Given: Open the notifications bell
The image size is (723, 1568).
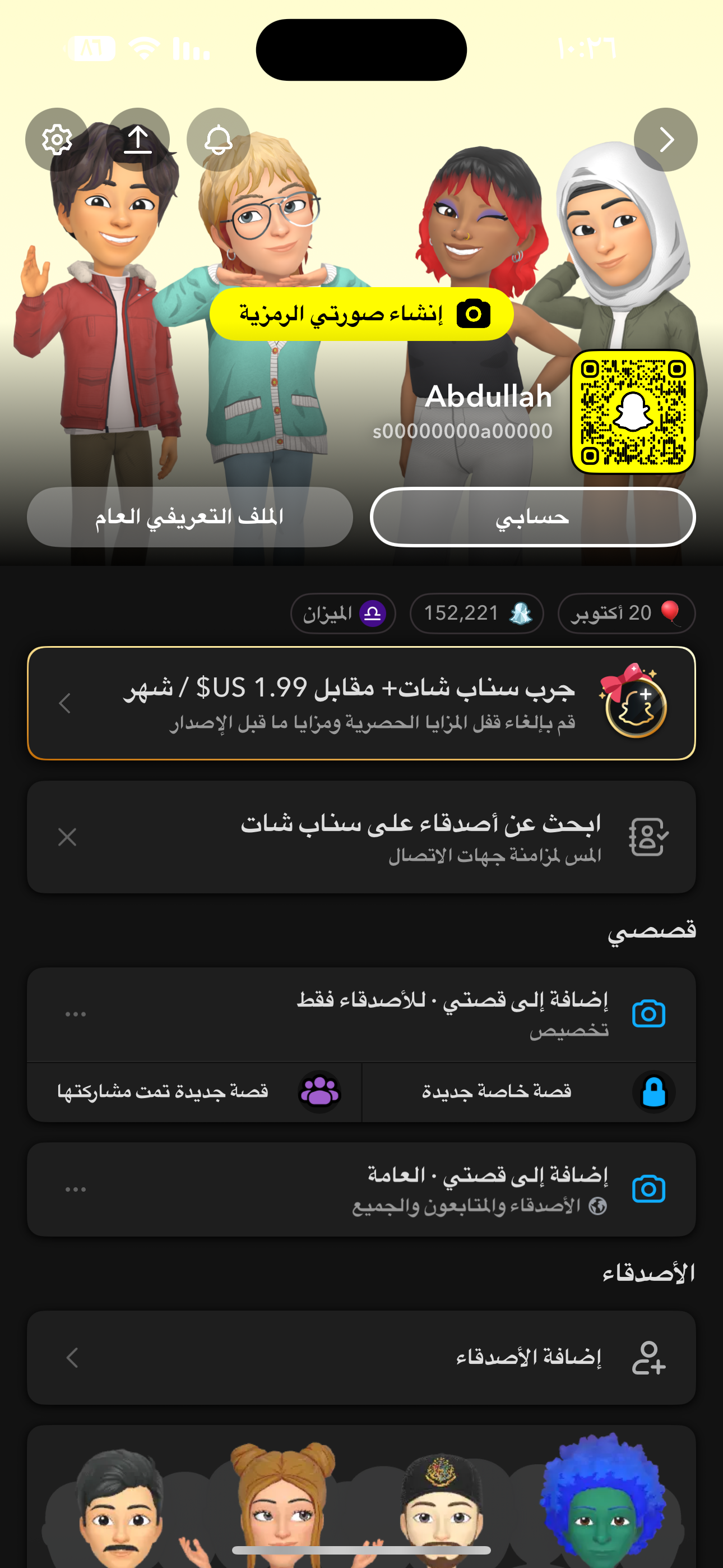Looking at the screenshot, I should pyautogui.click(x=218, y=140).
